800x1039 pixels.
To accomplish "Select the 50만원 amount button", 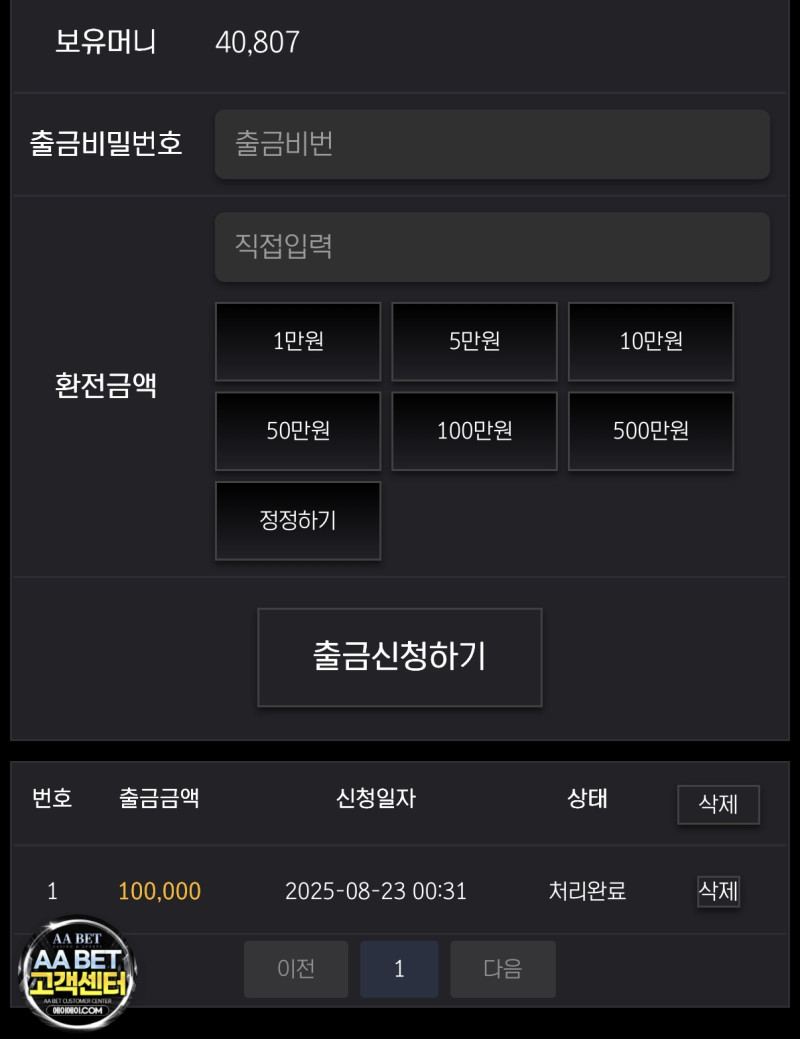I will [298, 431].
